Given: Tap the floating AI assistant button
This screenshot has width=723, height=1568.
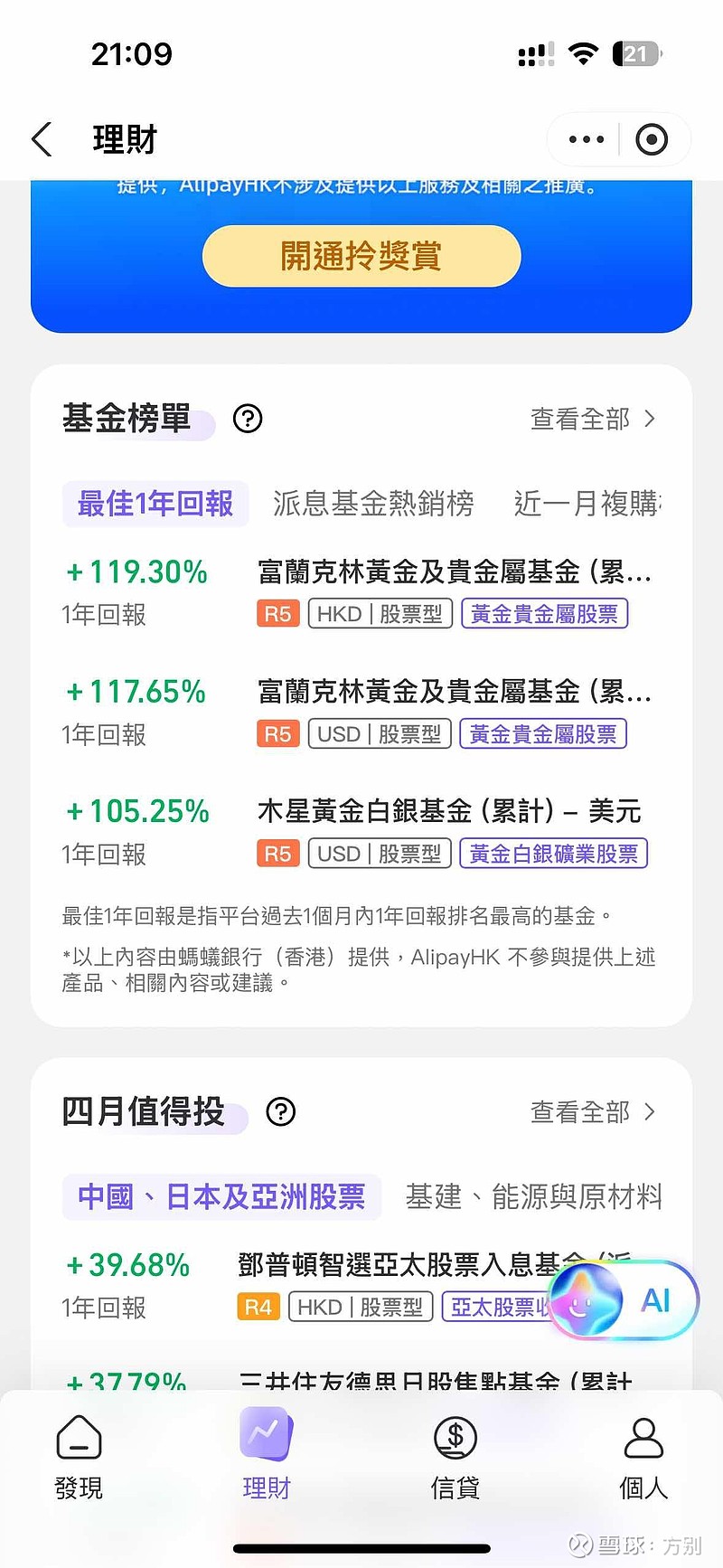Looking at the screenshot, I should [x=625, y=1299].
